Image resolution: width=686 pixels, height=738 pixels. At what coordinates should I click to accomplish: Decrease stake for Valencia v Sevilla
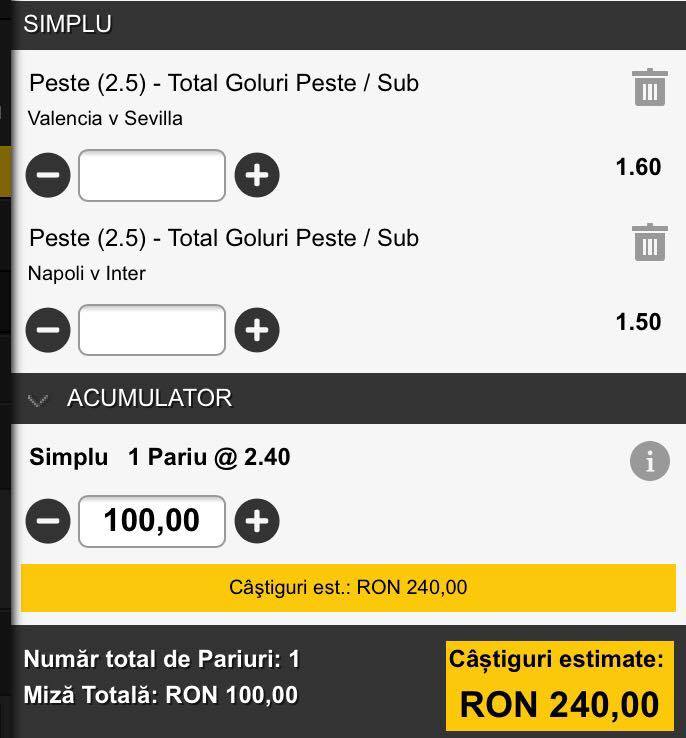(x=48, y=175)
